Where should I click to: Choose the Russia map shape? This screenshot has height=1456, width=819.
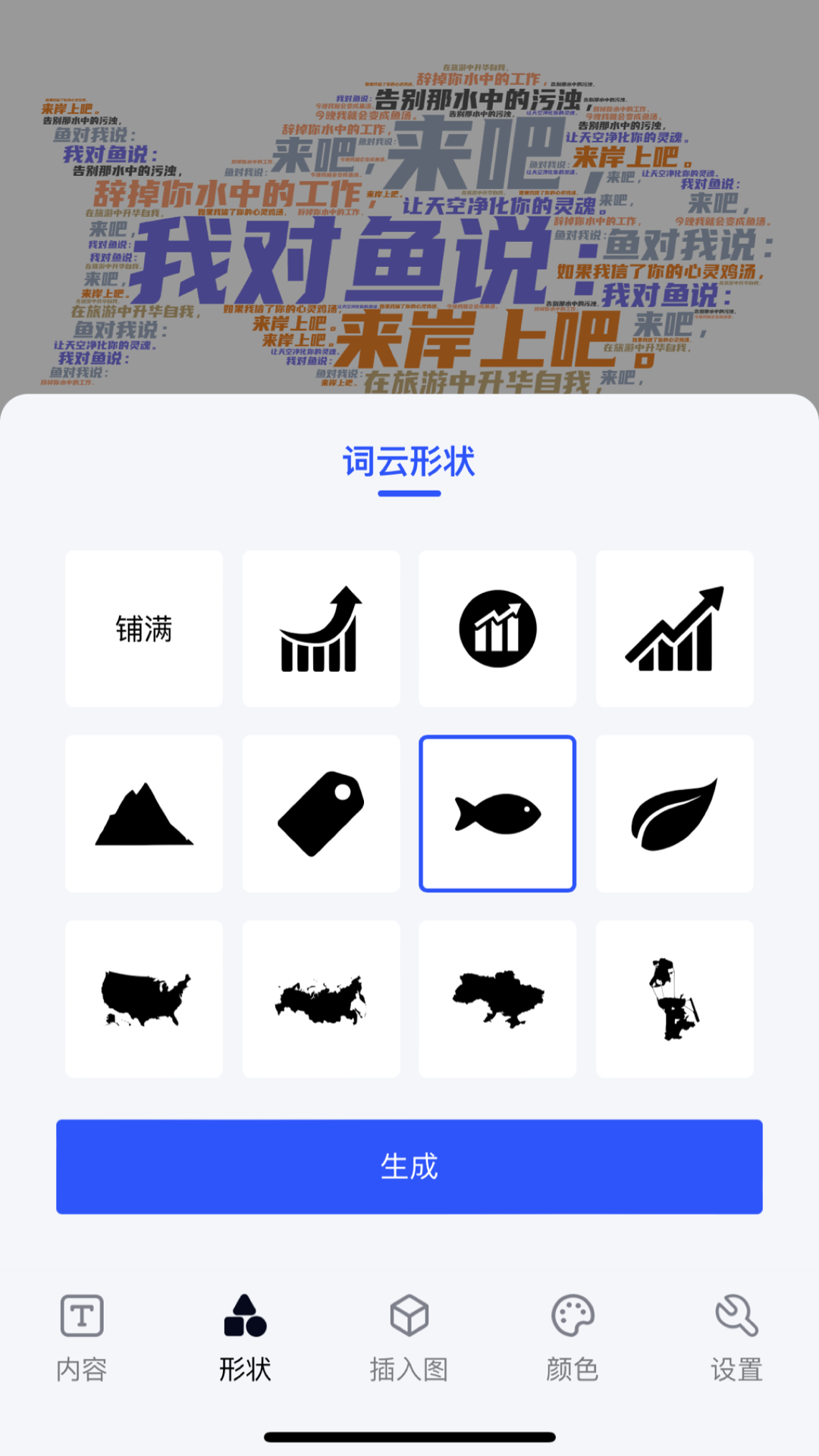tap(321, 997)
